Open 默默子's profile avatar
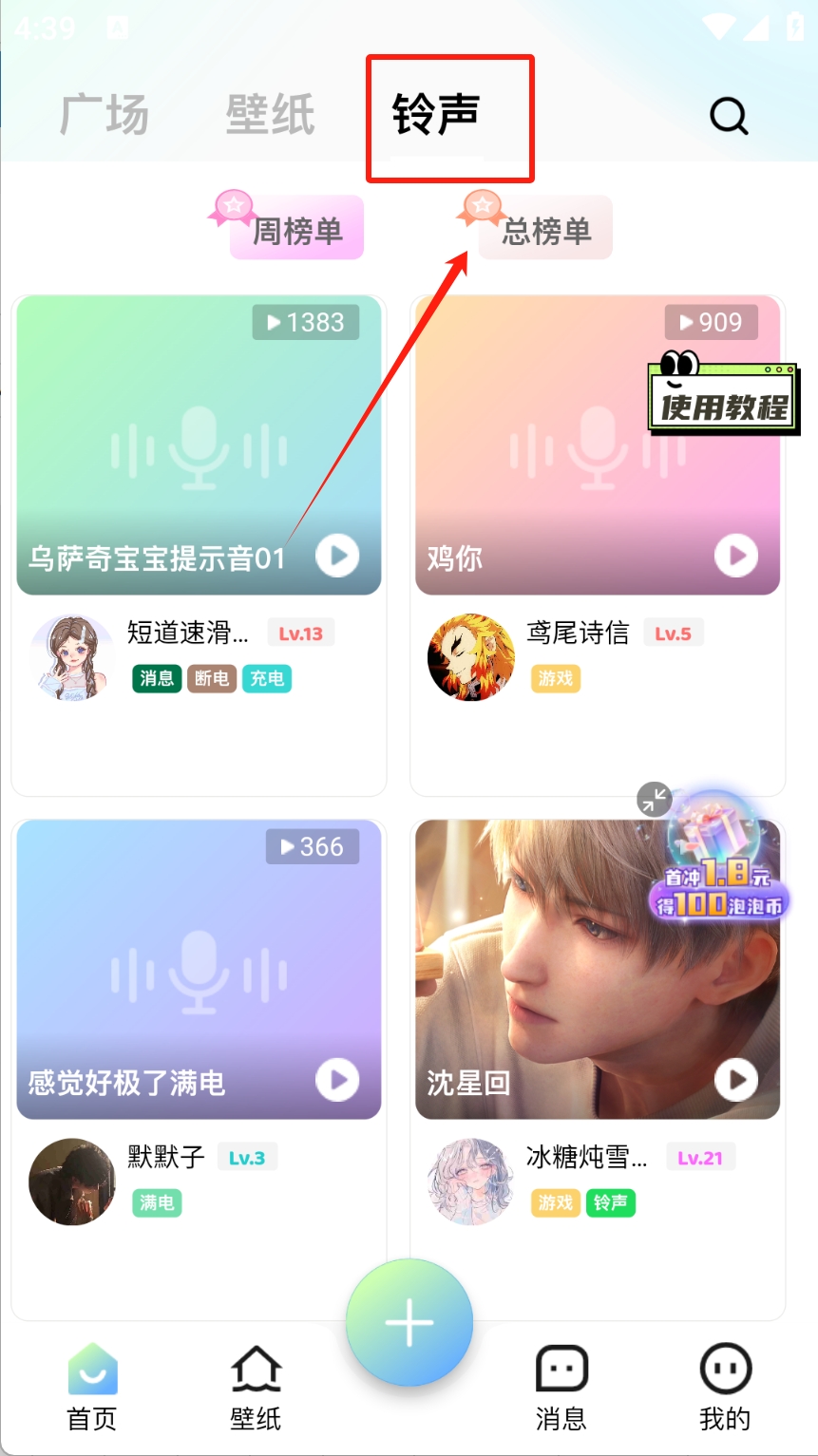This screenshot has width=818, height=1456. click(x=72, y=1182)
